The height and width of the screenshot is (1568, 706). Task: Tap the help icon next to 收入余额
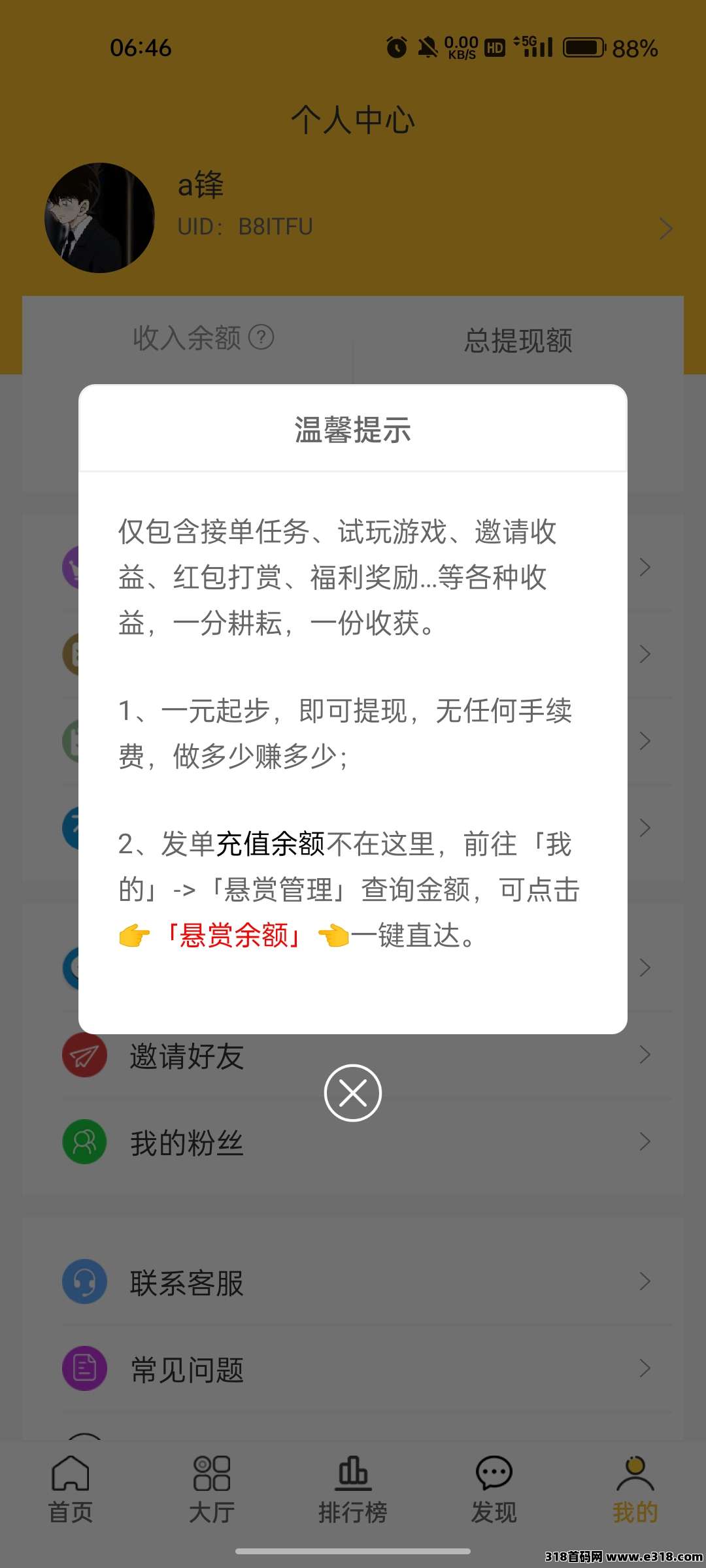pos(261,338)
